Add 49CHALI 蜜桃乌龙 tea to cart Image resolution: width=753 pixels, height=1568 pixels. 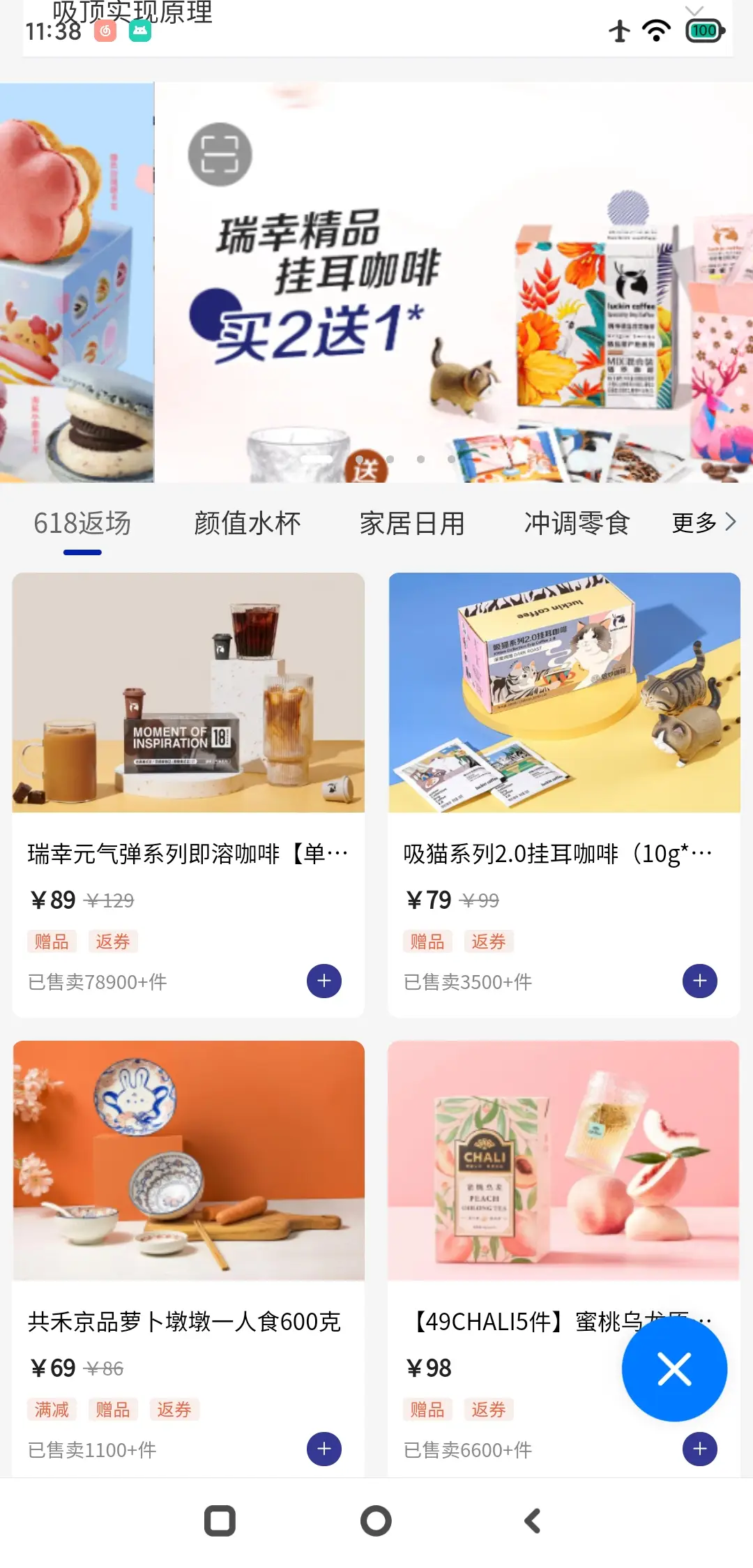(x=700, y=1449)
